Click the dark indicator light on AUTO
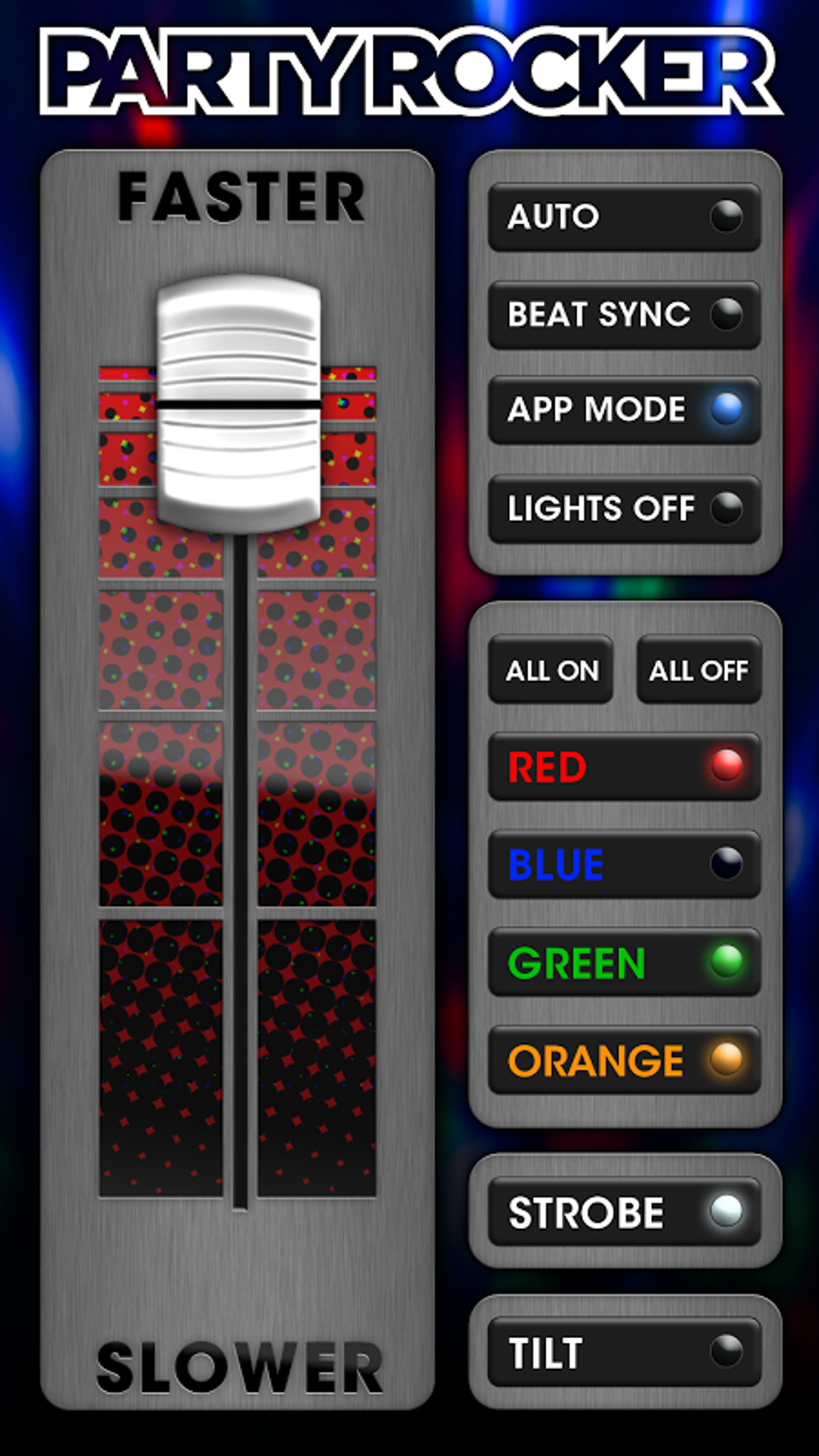This screenshot has width=819, height=1456. click(x=729, y=217)
